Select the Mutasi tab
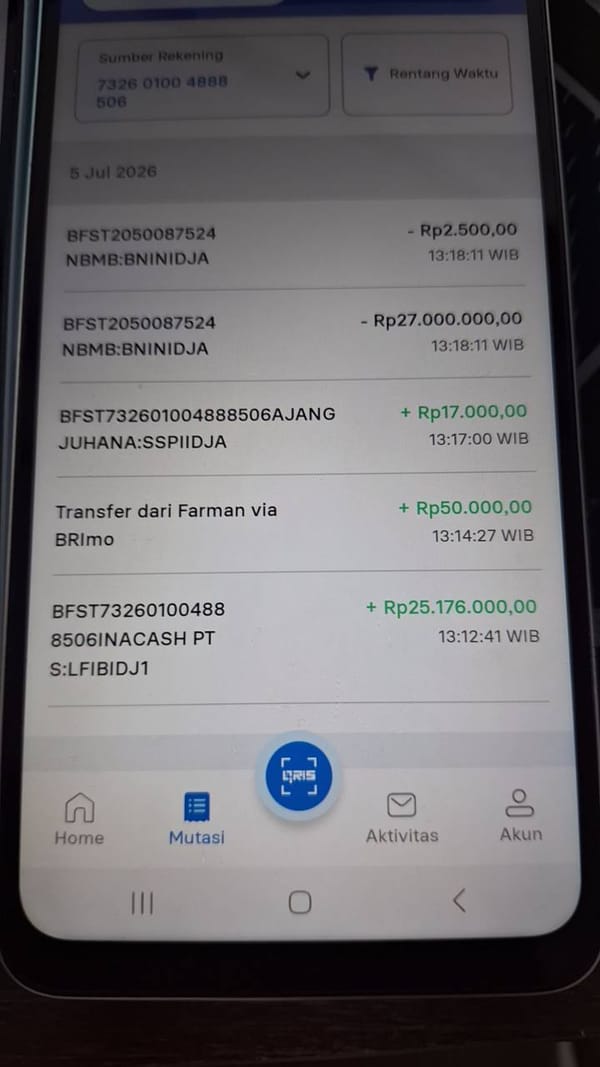This screenshot has width=600, height=1067. [197, 819]
